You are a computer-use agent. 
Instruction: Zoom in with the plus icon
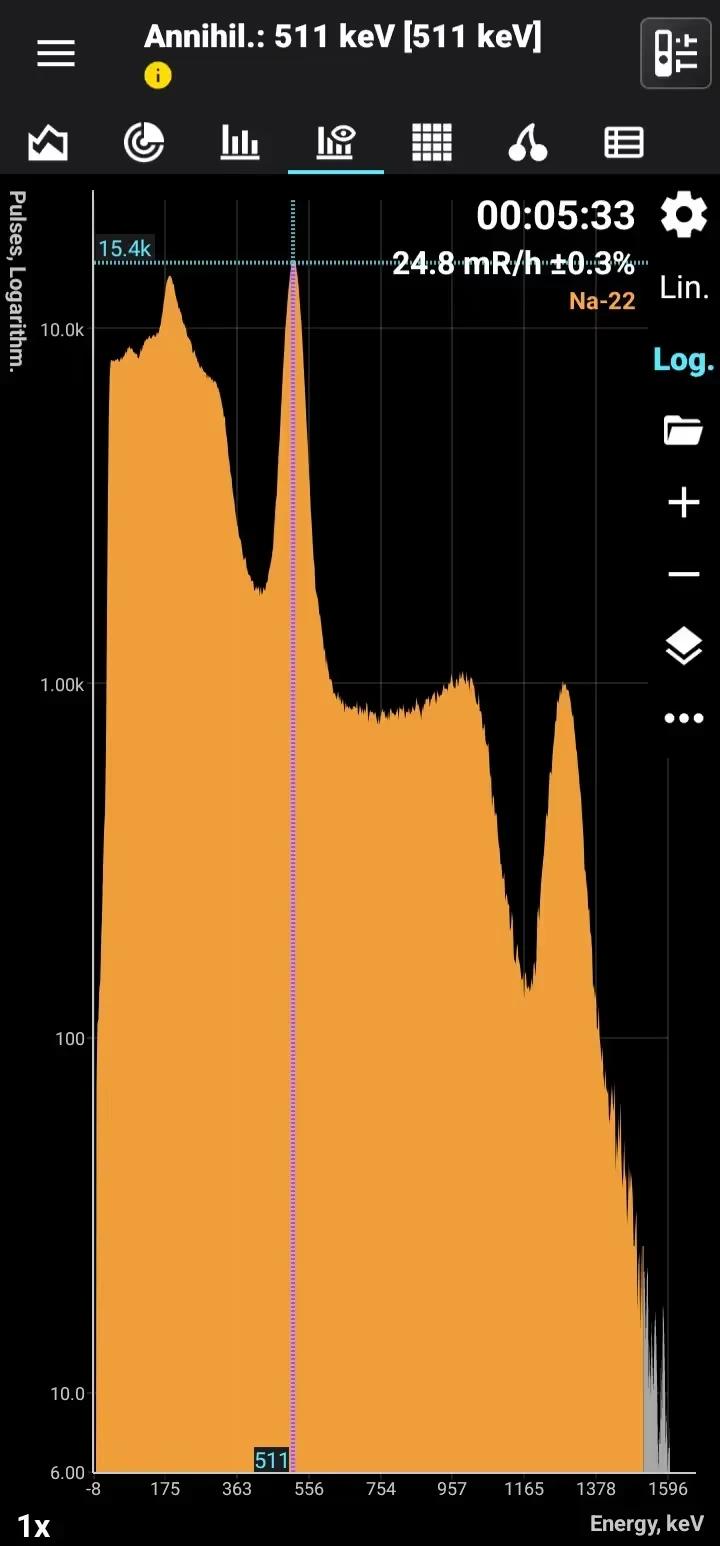pyautogui.click(x=684, y=502)
